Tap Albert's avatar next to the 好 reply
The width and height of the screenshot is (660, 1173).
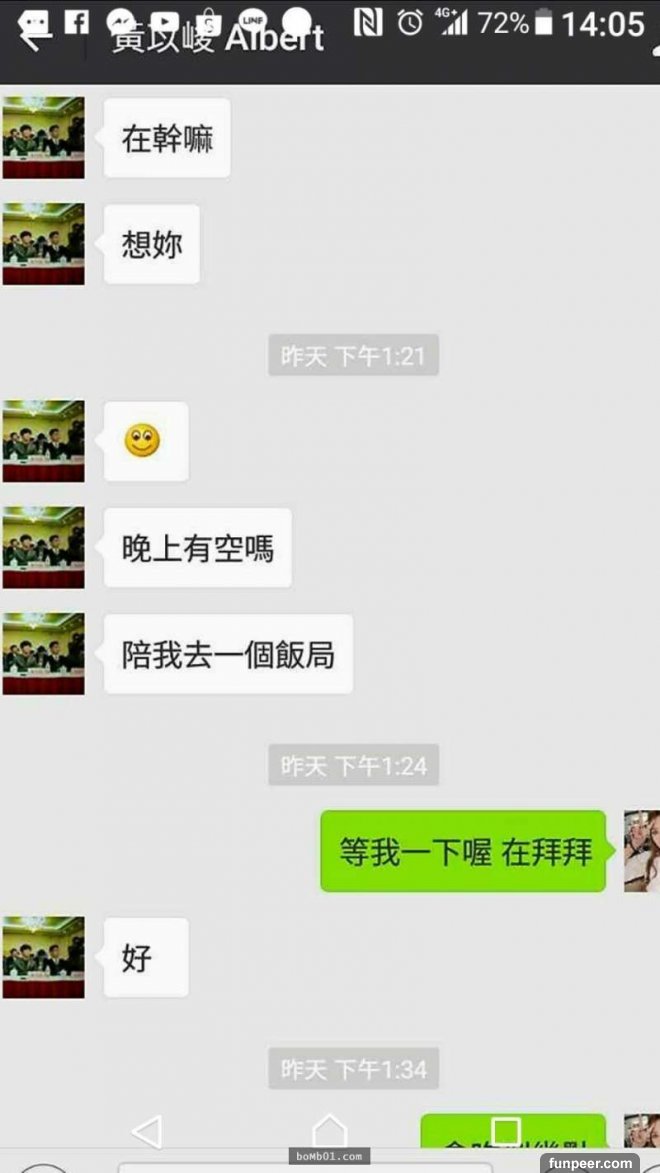click(43, 957)
